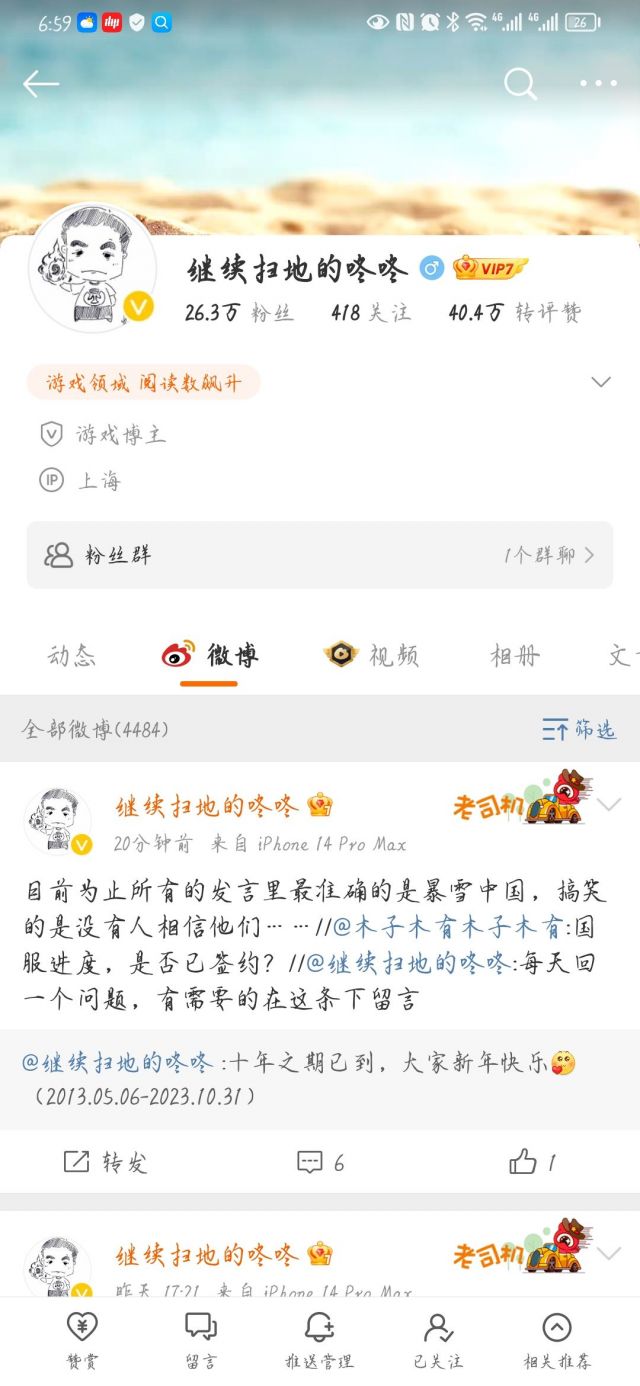The image size is (640, 1386).
Task: Open 推送管理 push settings
Action: pos(319,1340)
